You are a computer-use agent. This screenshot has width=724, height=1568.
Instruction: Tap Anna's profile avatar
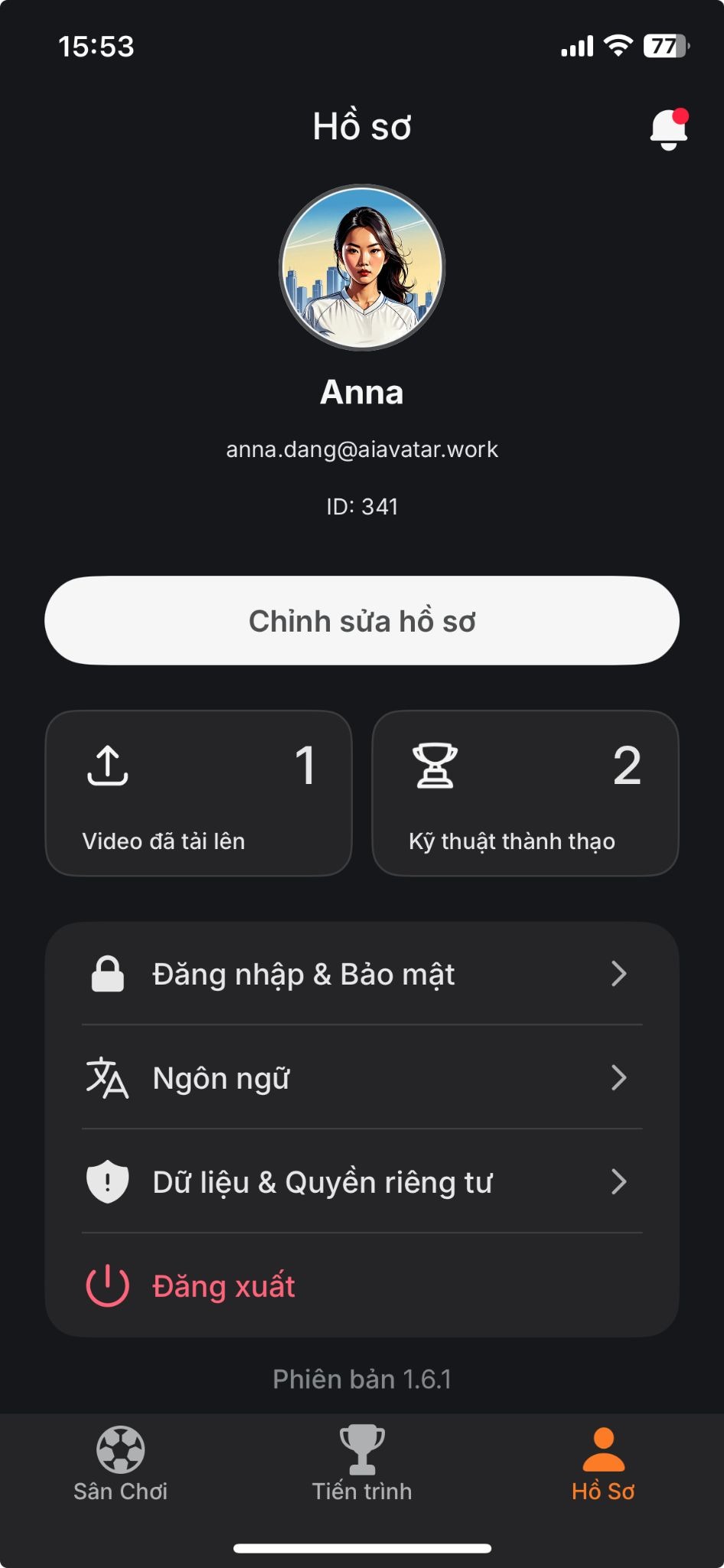pos(362,268)
